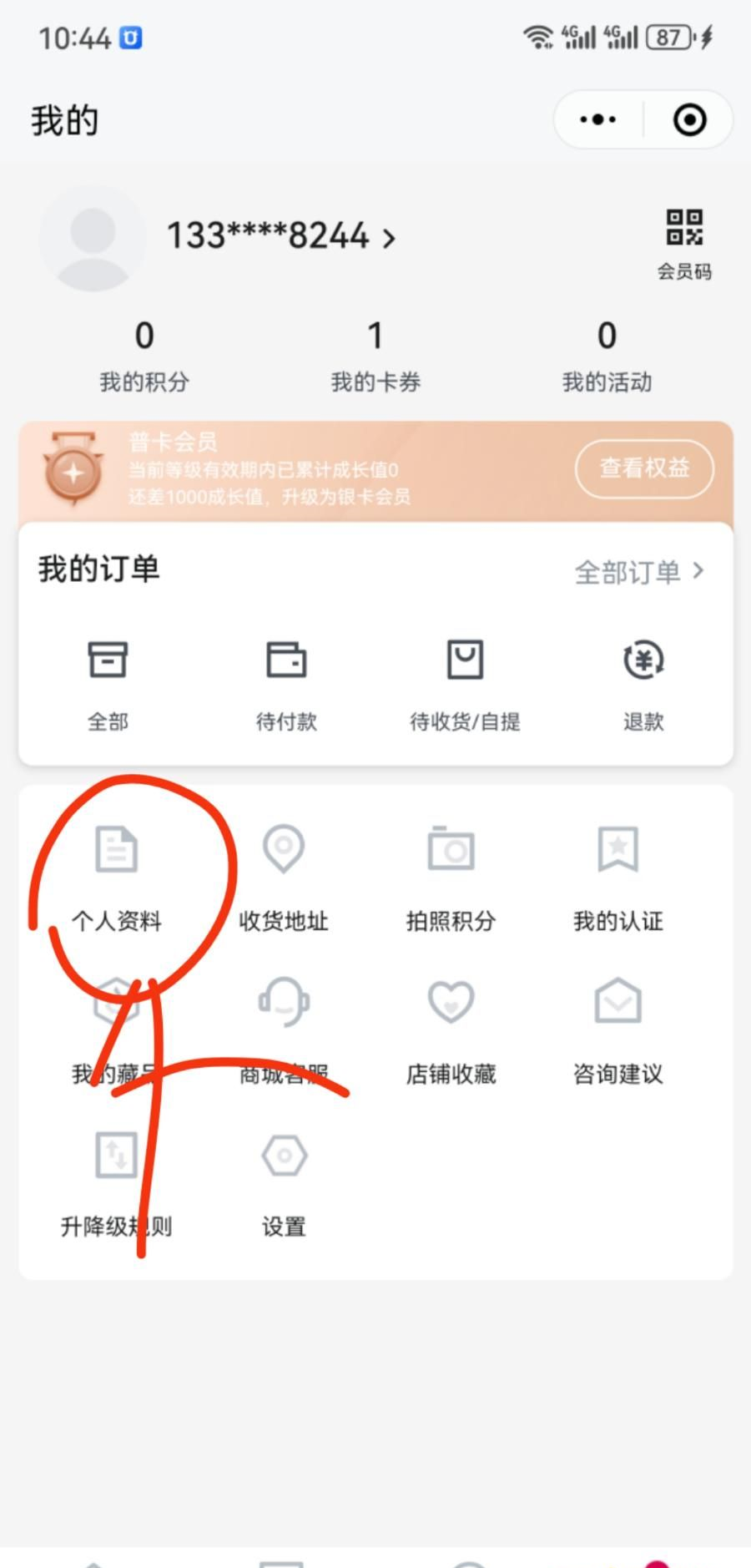Open 全部订单 all orders link
This screenshot has width=751, height=1568.
coord(639,572)
